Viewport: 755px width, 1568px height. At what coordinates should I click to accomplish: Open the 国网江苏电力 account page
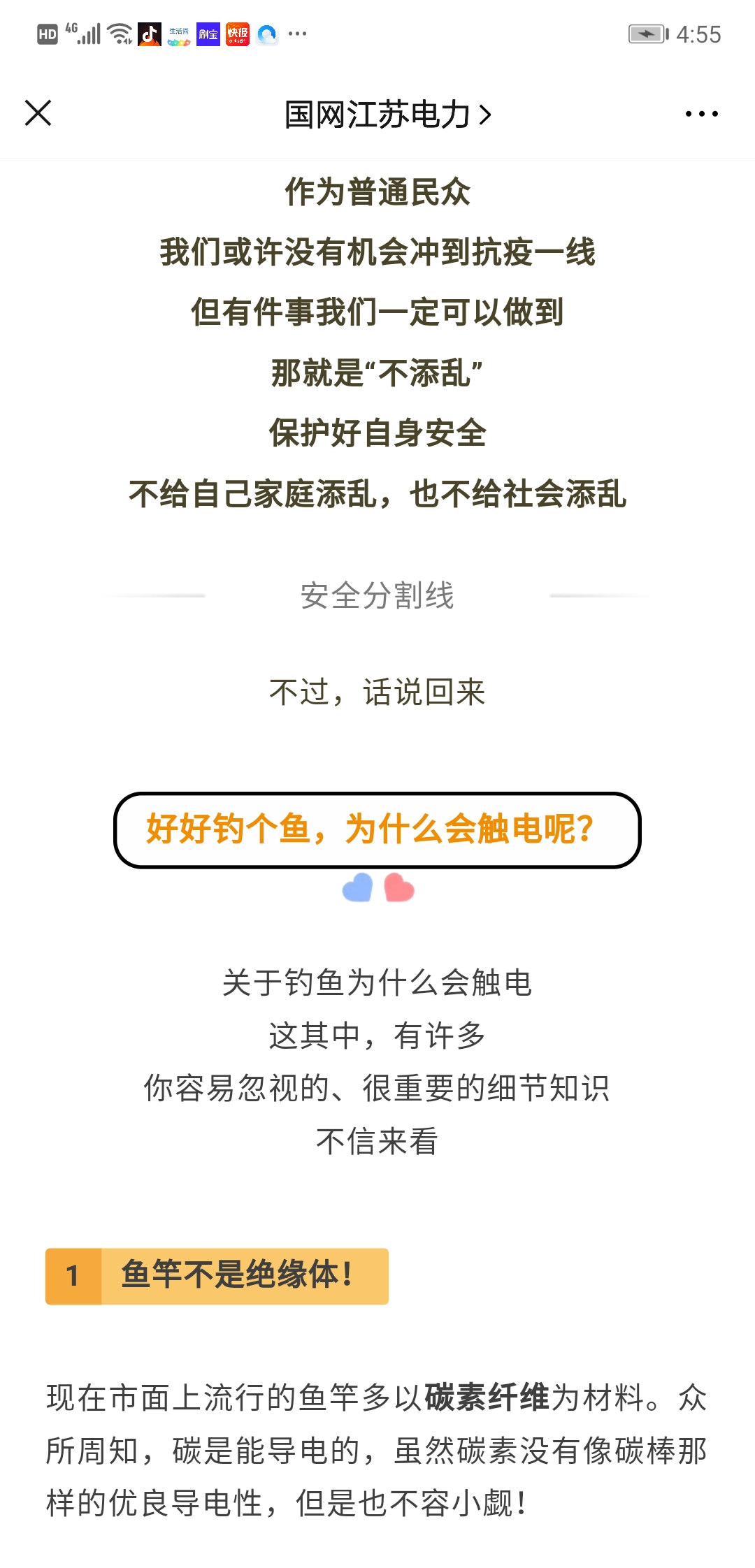(x=387, y=114)
